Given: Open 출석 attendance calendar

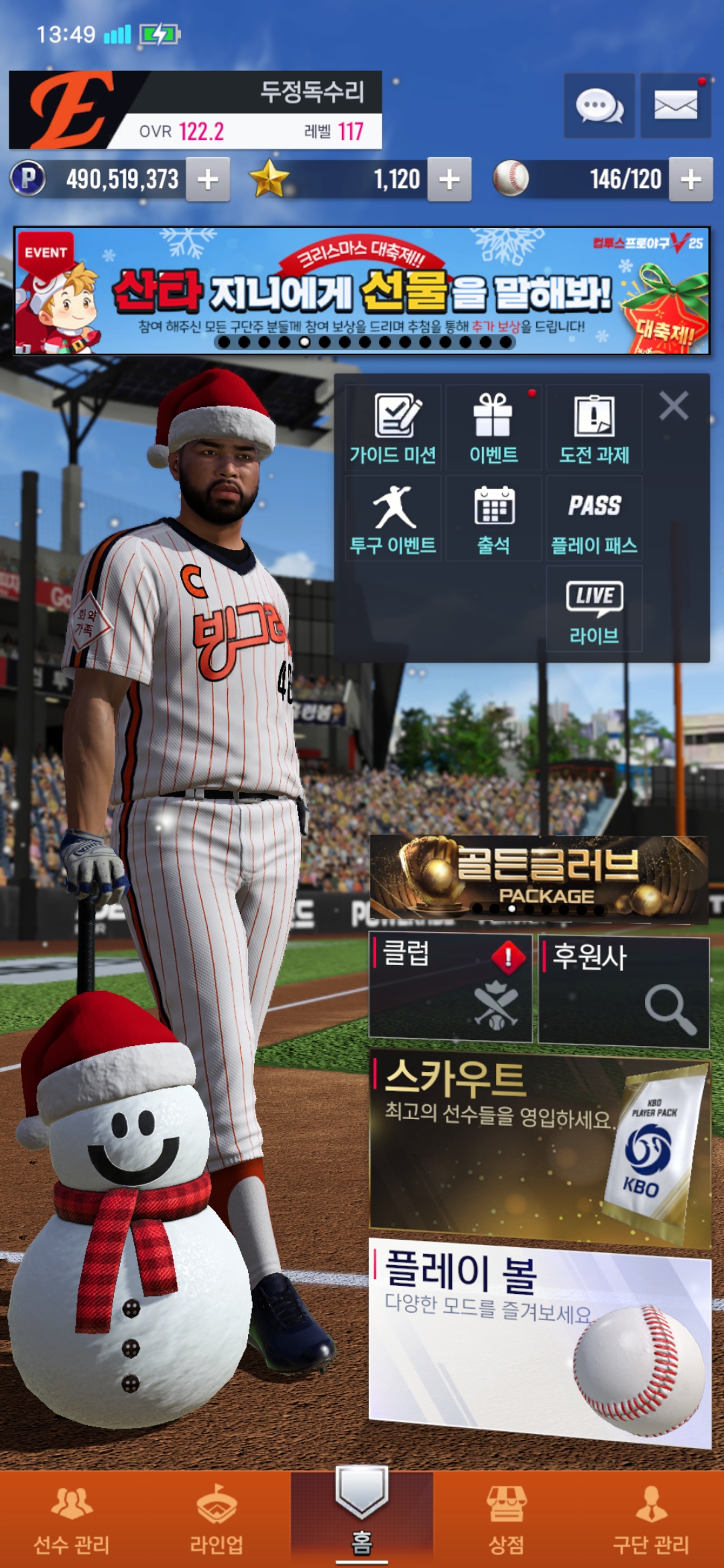Looking at the screenshot, I should point(493,519).
